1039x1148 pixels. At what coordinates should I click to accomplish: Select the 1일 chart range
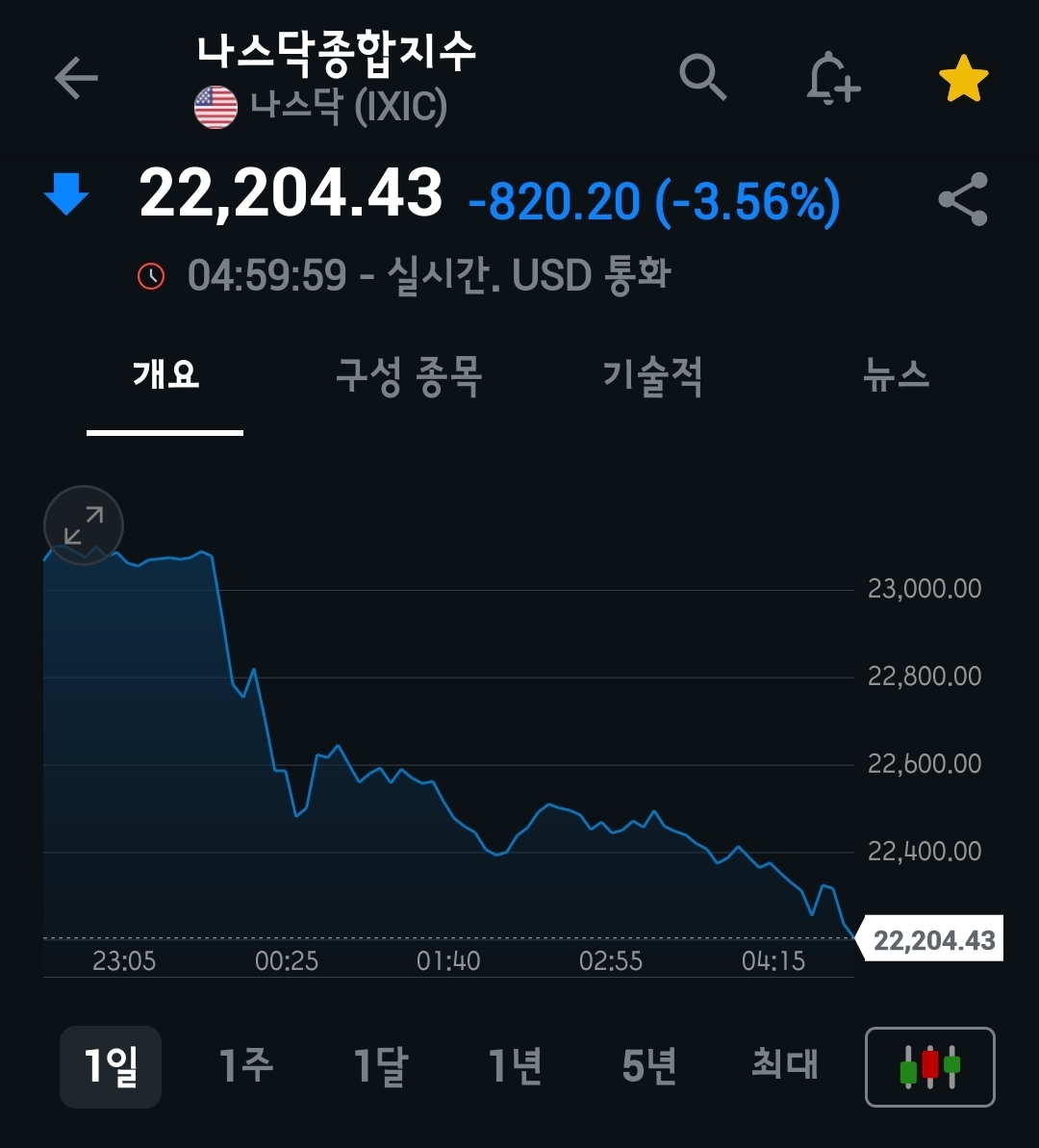(x=111, y=1066)
